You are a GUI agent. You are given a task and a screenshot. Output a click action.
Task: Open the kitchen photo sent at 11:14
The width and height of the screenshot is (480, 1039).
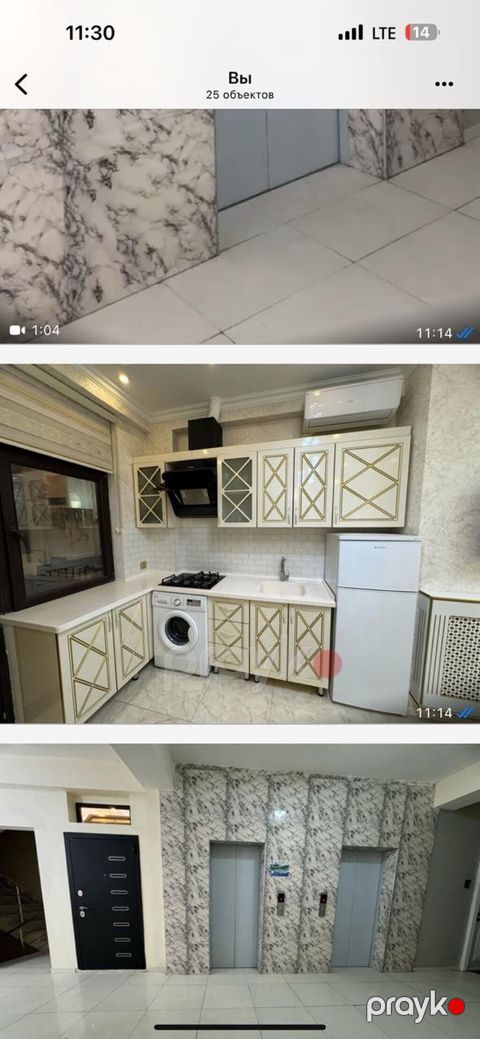pos(240,543)
